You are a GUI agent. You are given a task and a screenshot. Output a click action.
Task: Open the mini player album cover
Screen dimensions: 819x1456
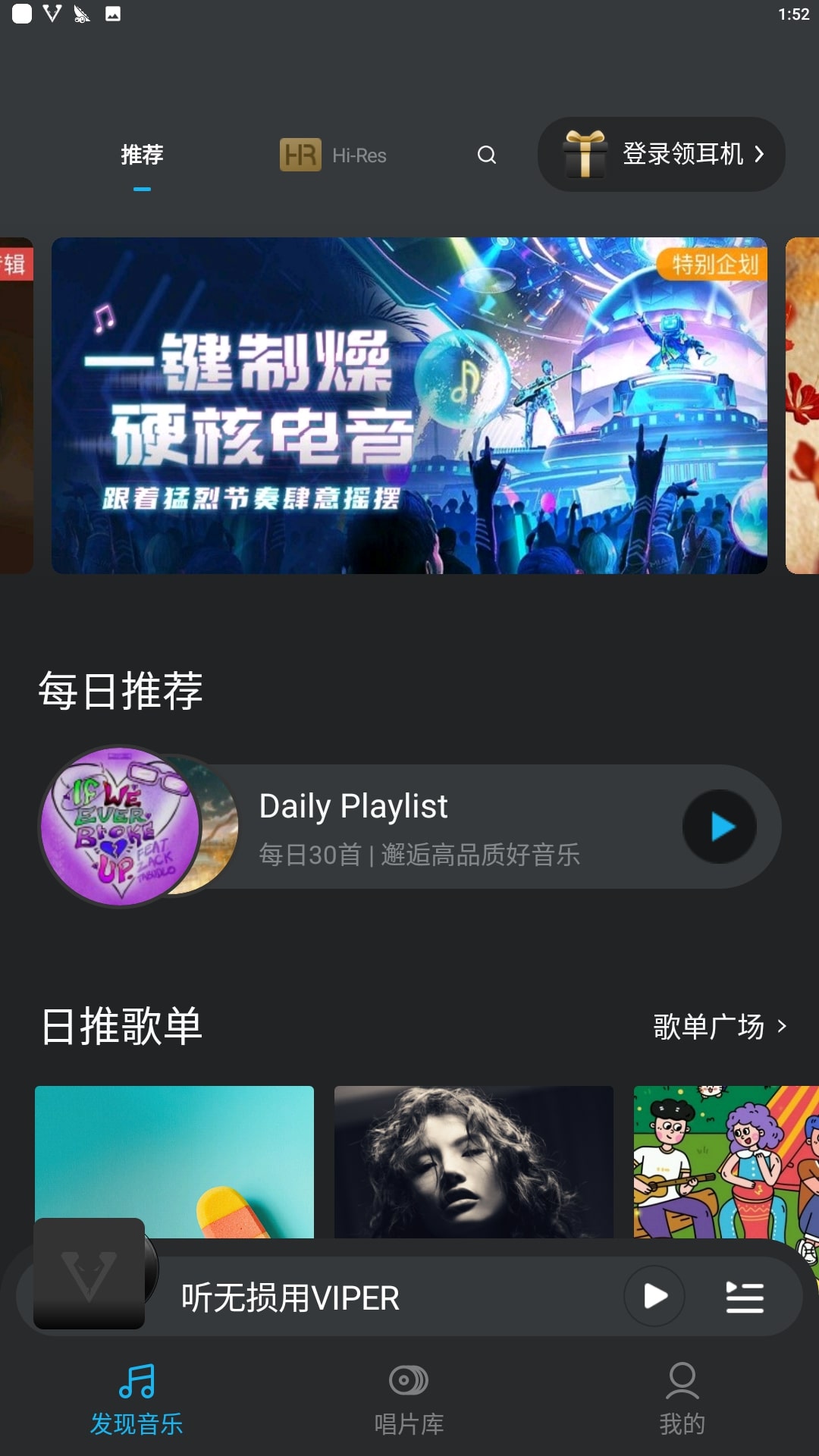(x=89, y=1274)
